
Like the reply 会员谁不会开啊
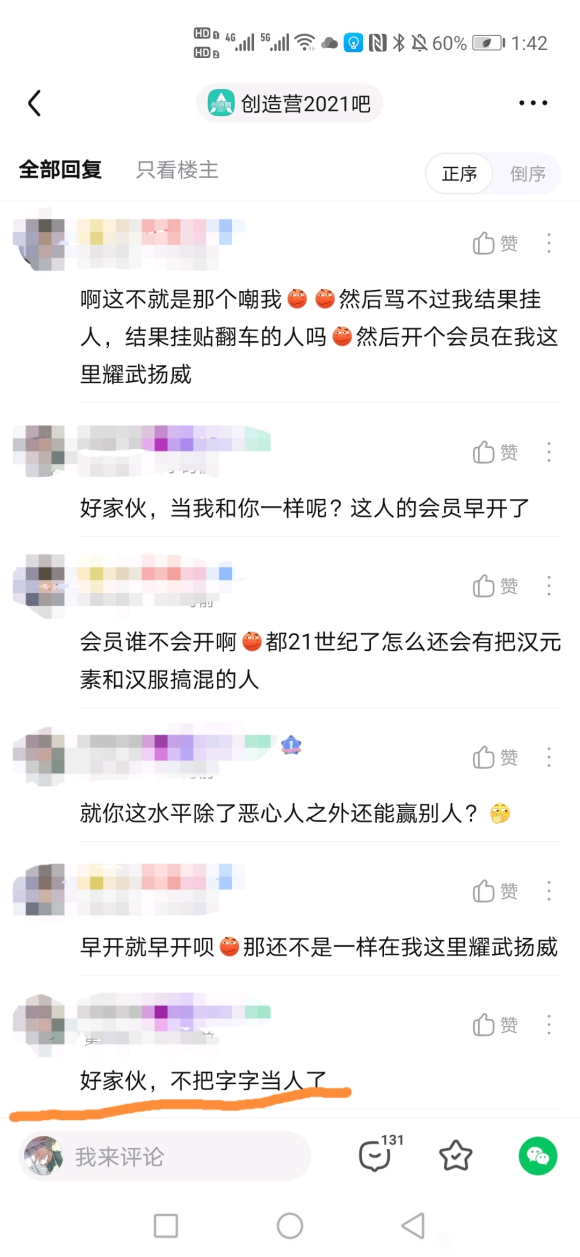(496, 585)
